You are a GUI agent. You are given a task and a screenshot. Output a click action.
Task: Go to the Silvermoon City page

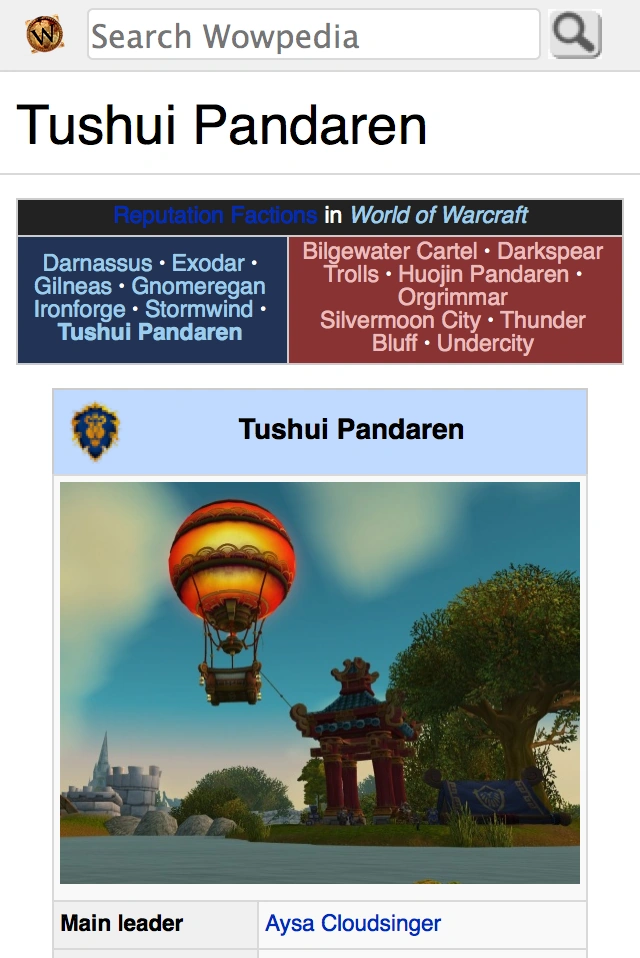pos(400,320)
